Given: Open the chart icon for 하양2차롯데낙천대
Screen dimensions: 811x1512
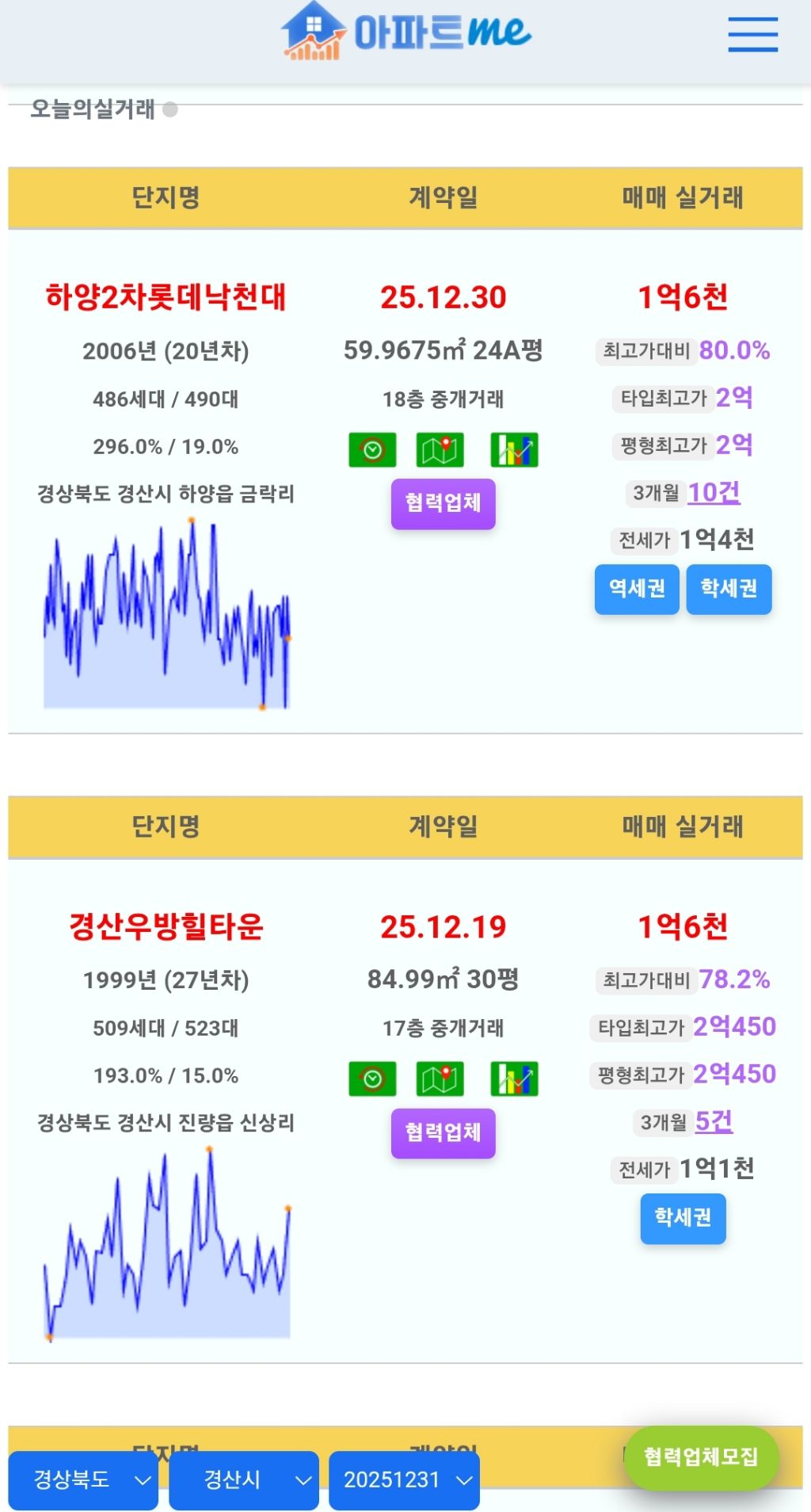Looking at the screenshot, I should click(514, 450).
